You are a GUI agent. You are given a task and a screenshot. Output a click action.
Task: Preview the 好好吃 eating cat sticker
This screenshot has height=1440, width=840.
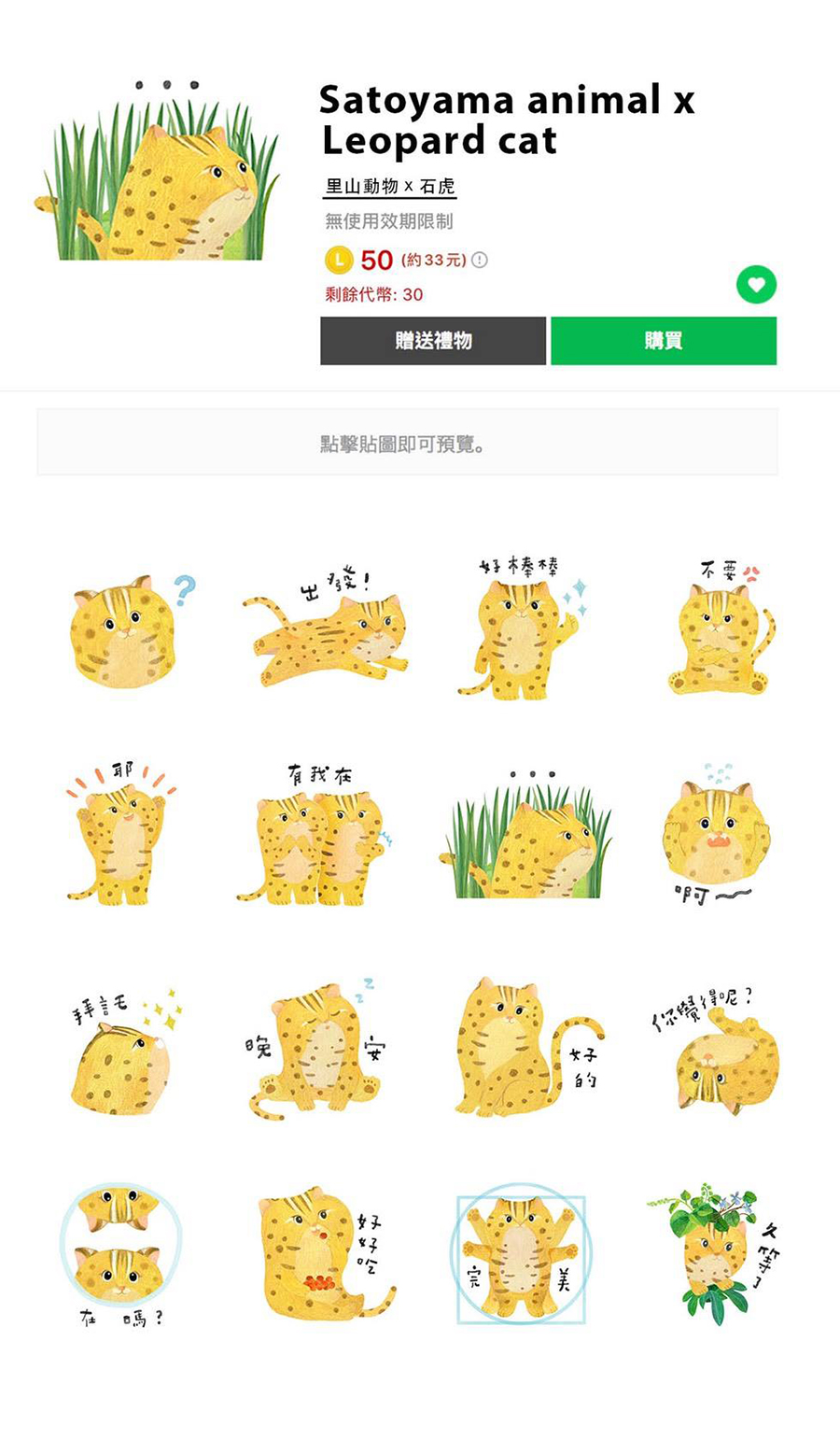coord(322,1256)
